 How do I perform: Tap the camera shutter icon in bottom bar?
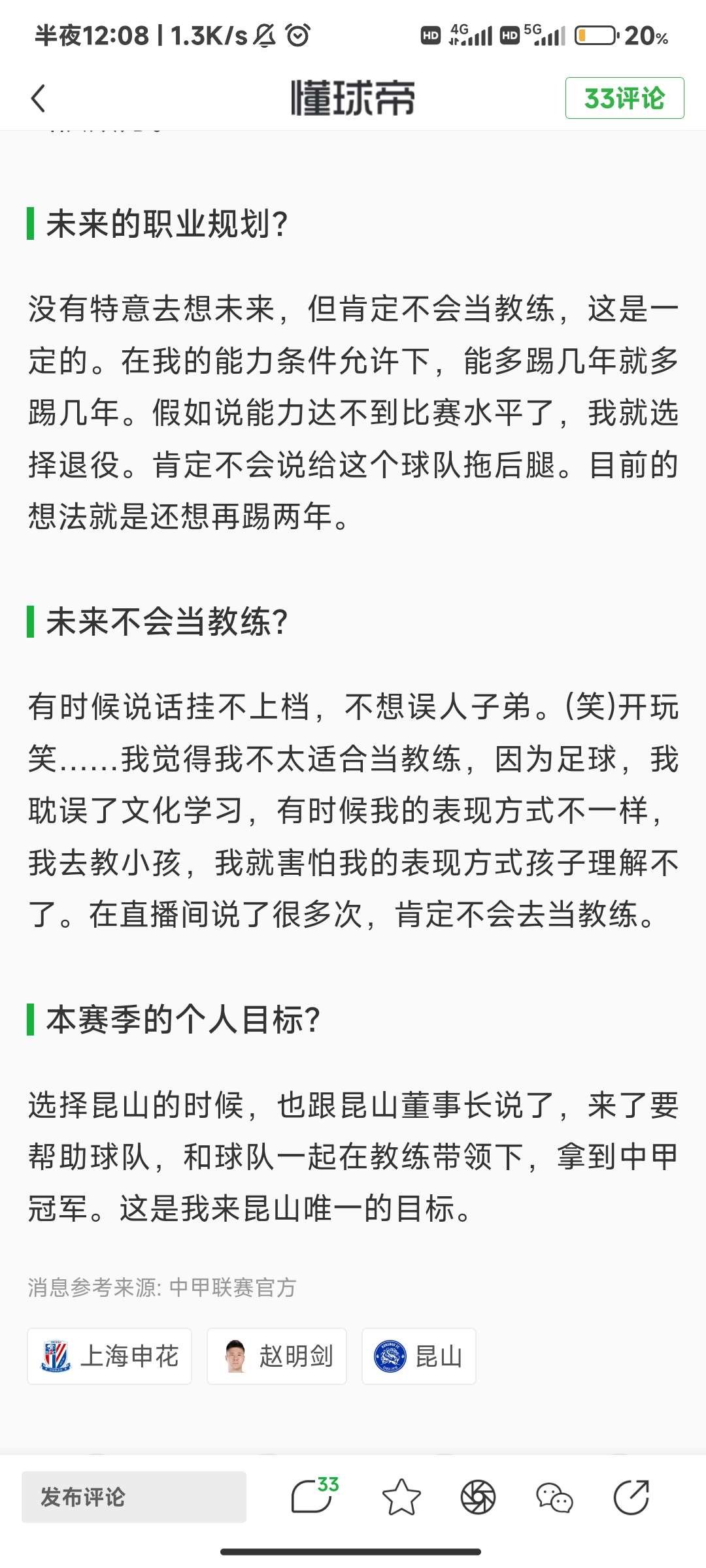[478, 1497]
